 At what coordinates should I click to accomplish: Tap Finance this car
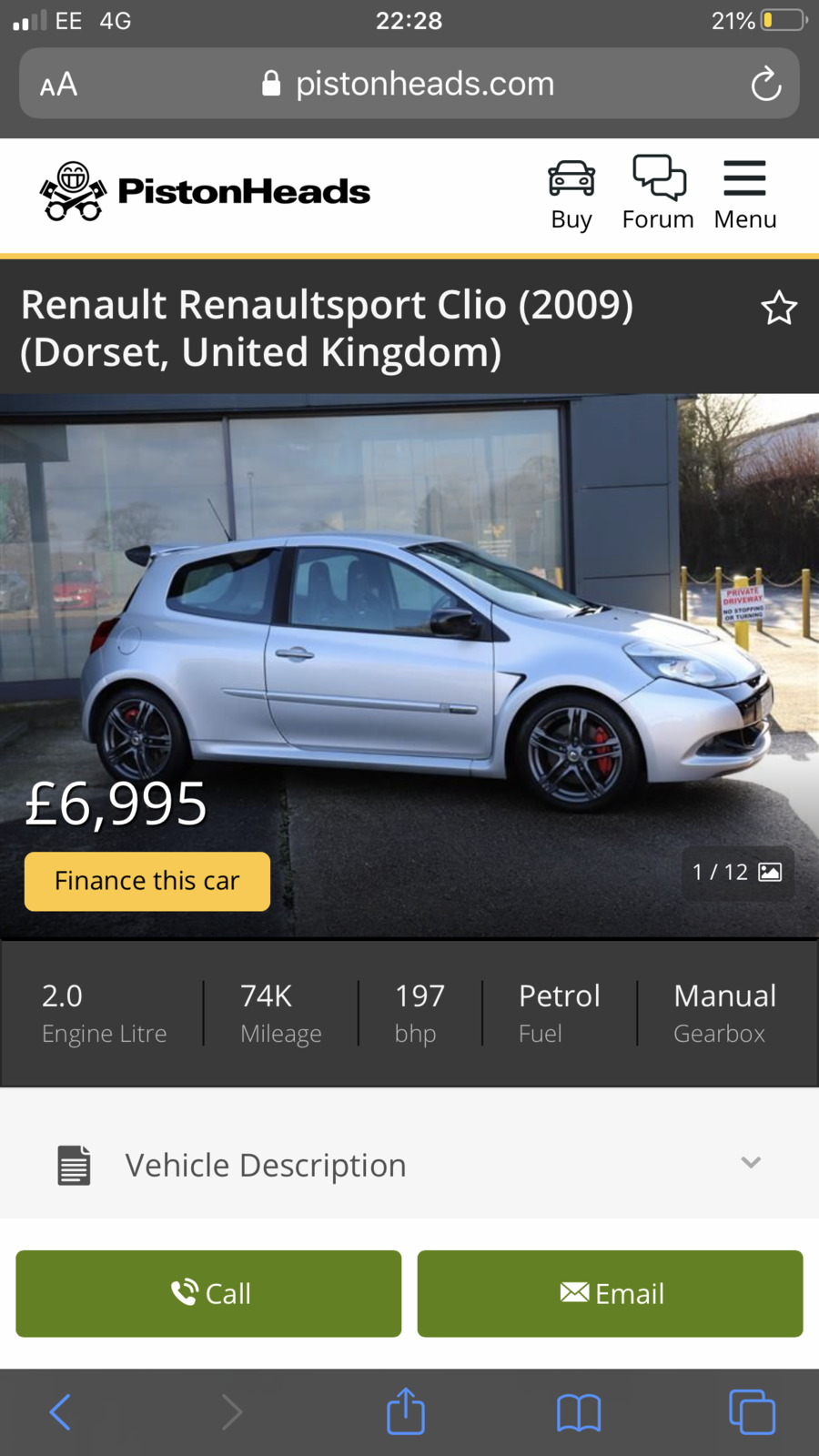147,881
